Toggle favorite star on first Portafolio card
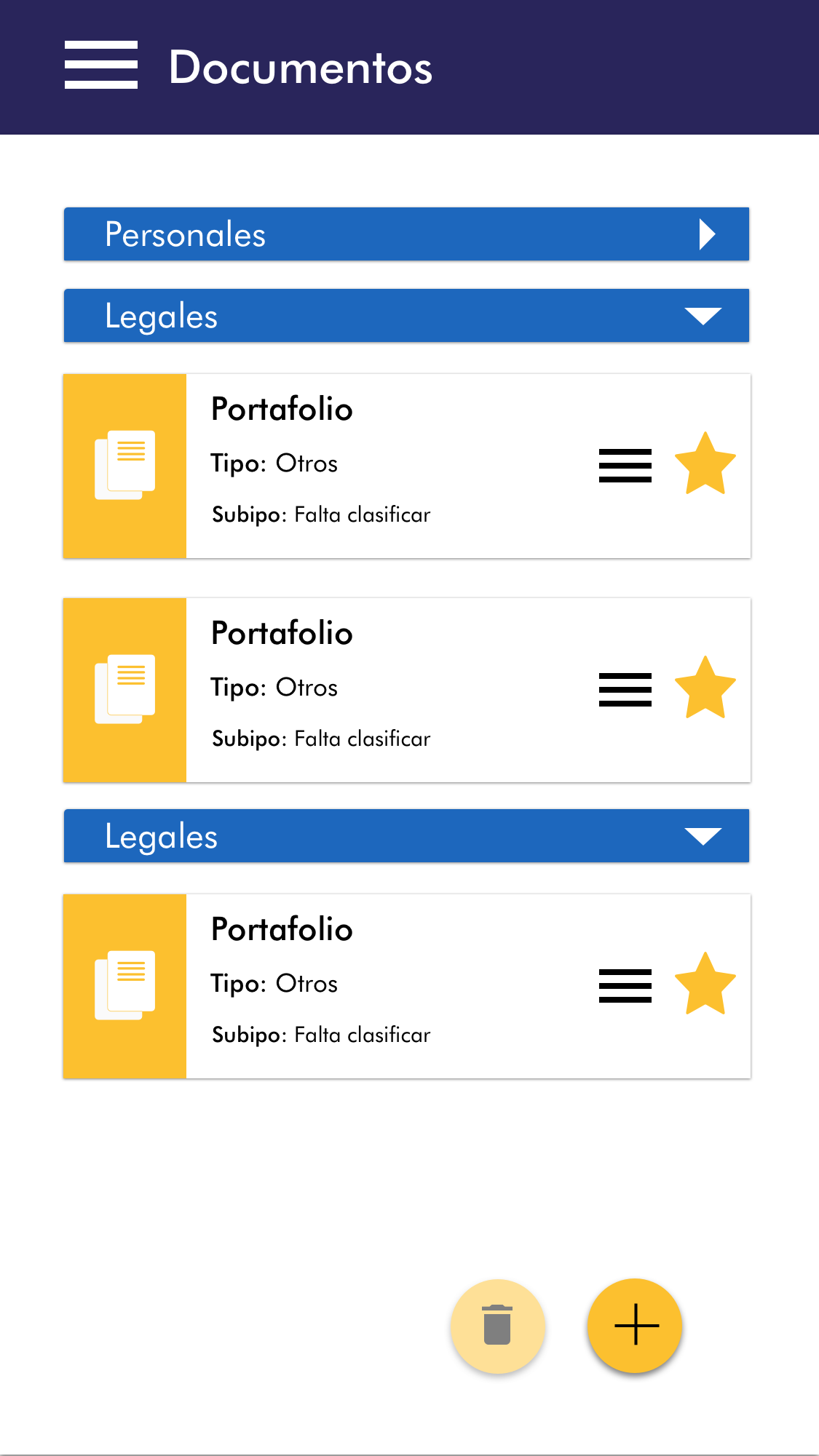Image resolution: width=819 pixels, height=1456 pixels. click(705, 464)
